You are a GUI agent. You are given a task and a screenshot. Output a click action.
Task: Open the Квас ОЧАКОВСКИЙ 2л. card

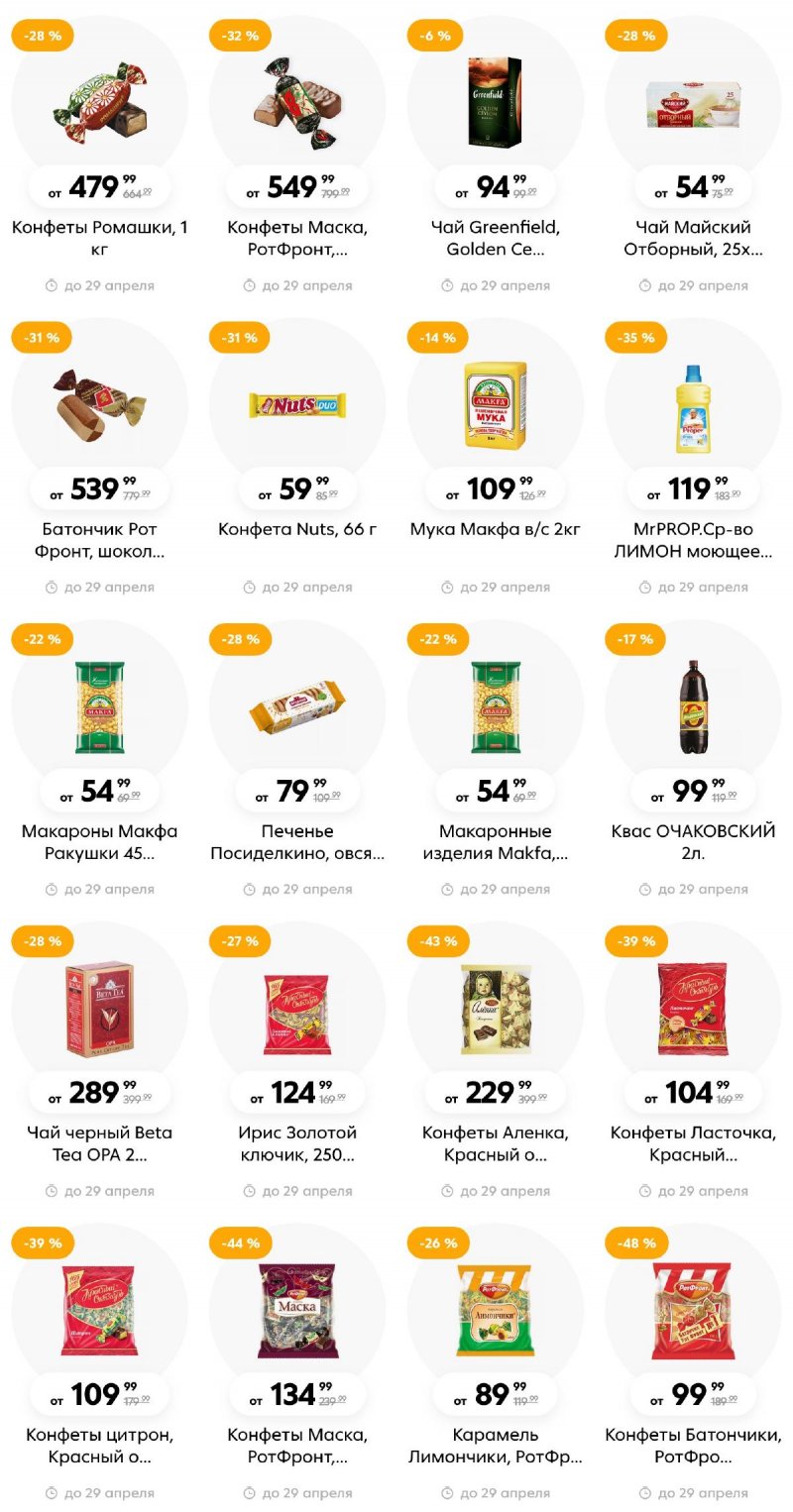click(694, 708)
